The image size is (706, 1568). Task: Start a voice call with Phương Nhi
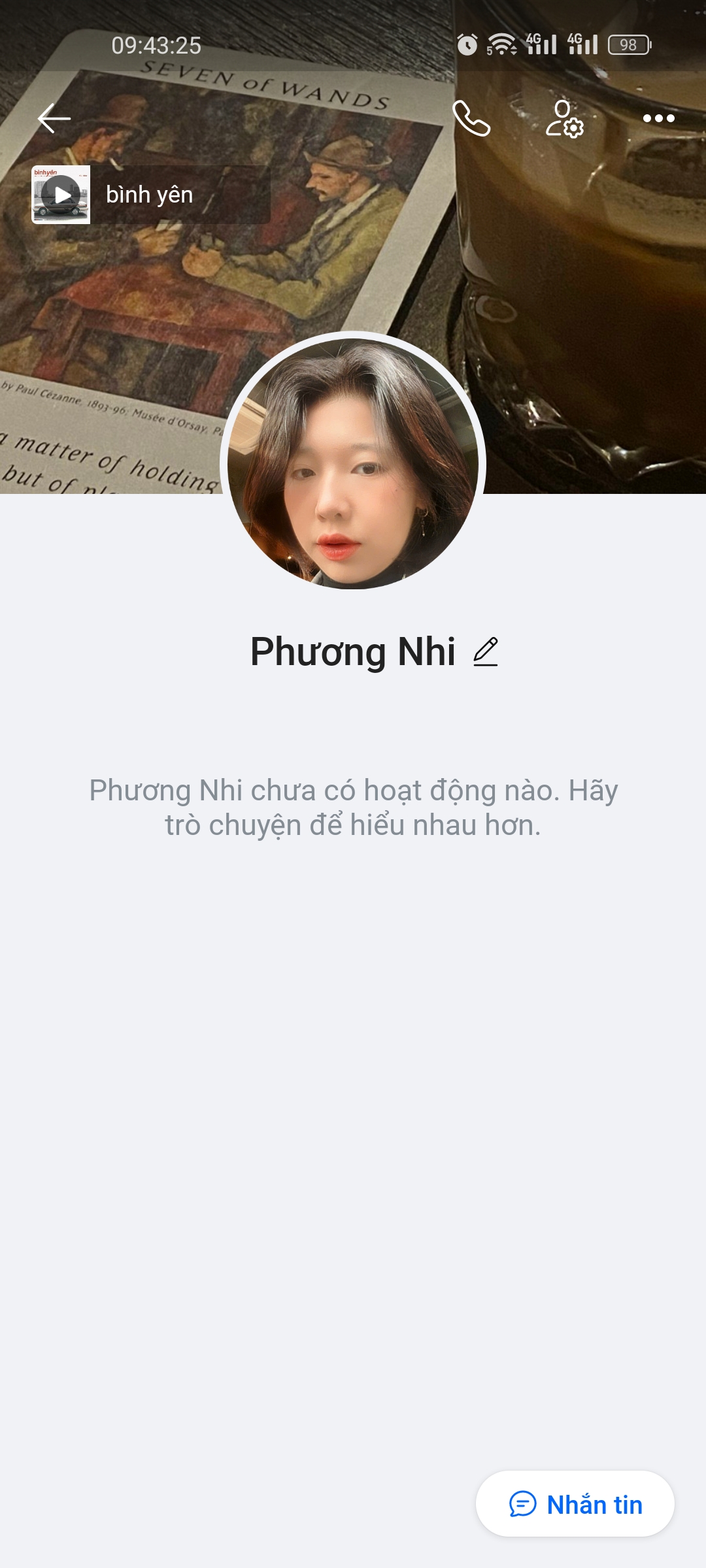click(471, 118)
